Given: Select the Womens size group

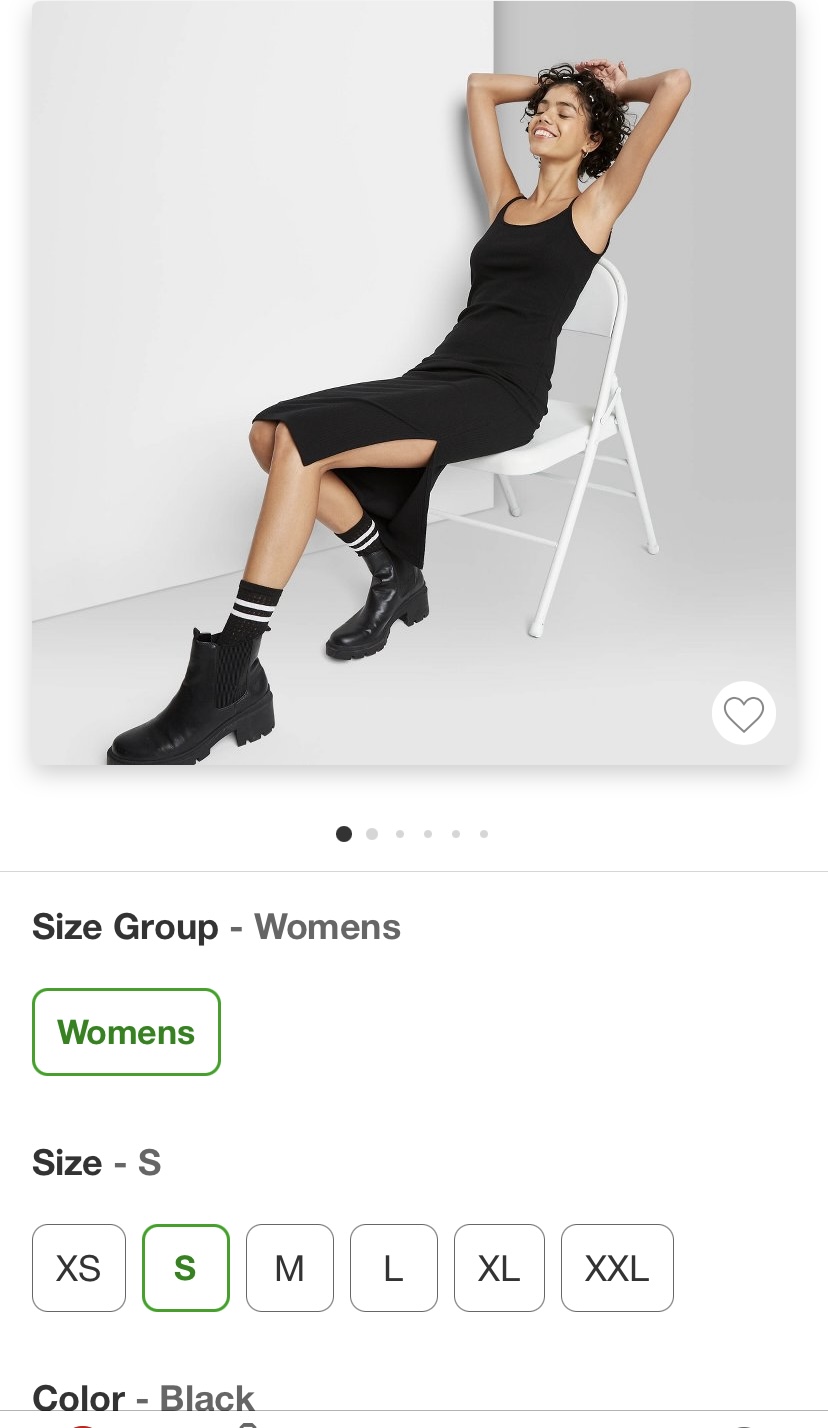Looking at the screenshot, I should [126, 1032].
